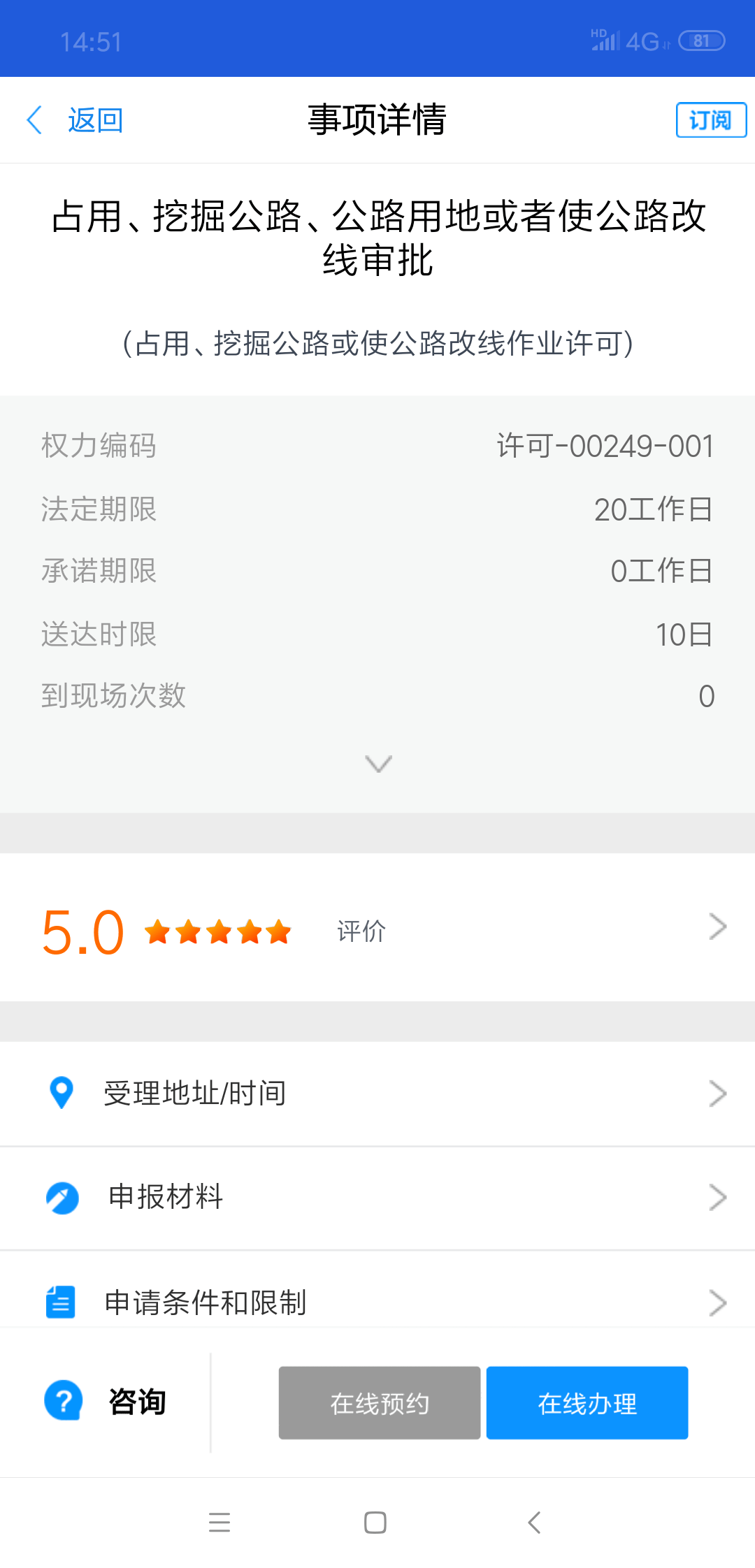Go back using the 返回 button

click(75, 120)
